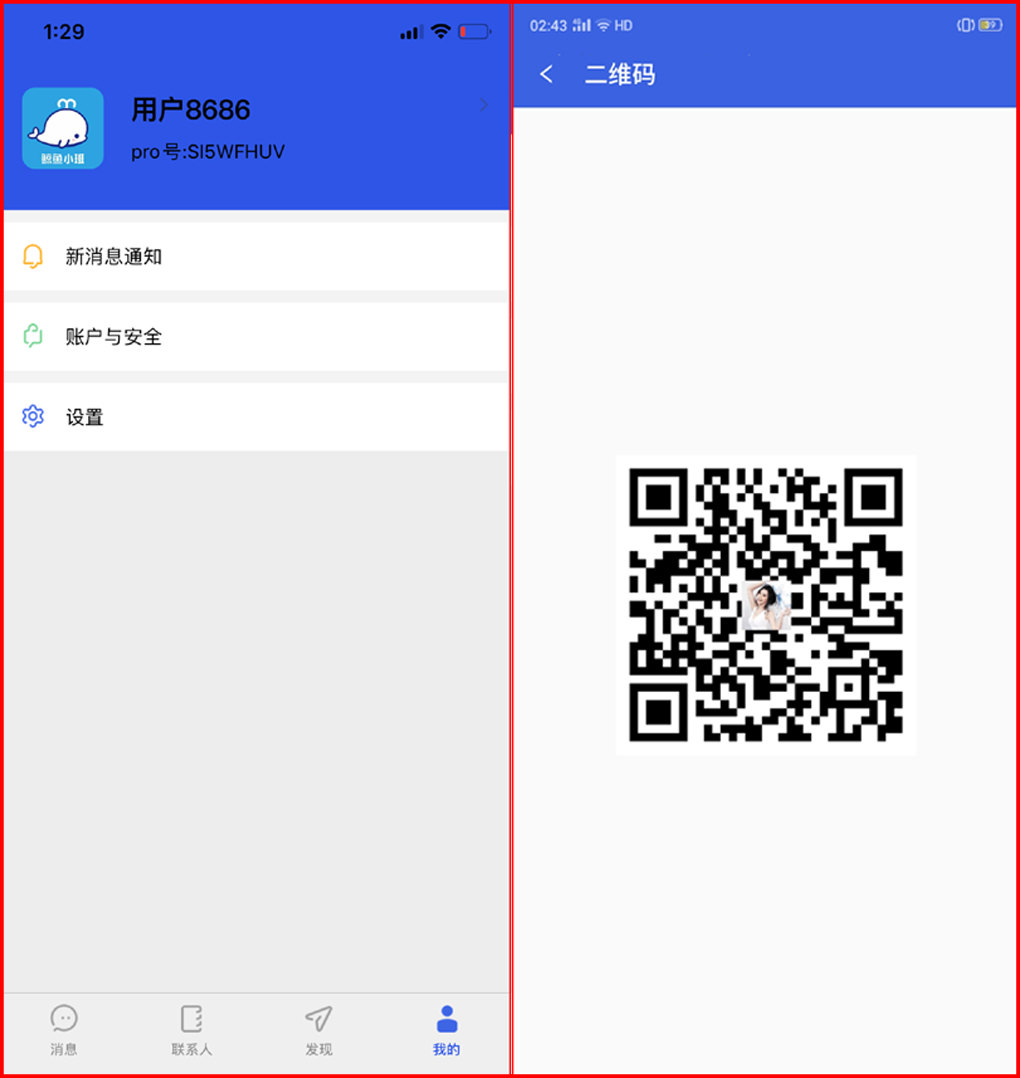Open 新消息通知 settings
1020x1078 pixels.
[256, 257]
